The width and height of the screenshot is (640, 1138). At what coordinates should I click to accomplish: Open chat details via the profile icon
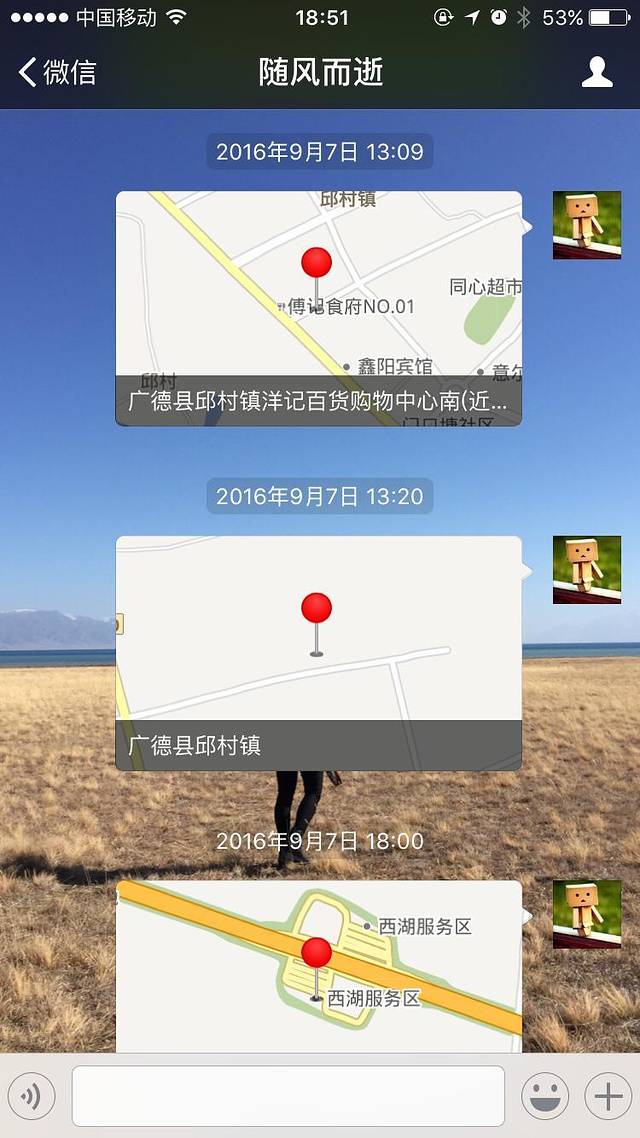click(x=597, y=72)
